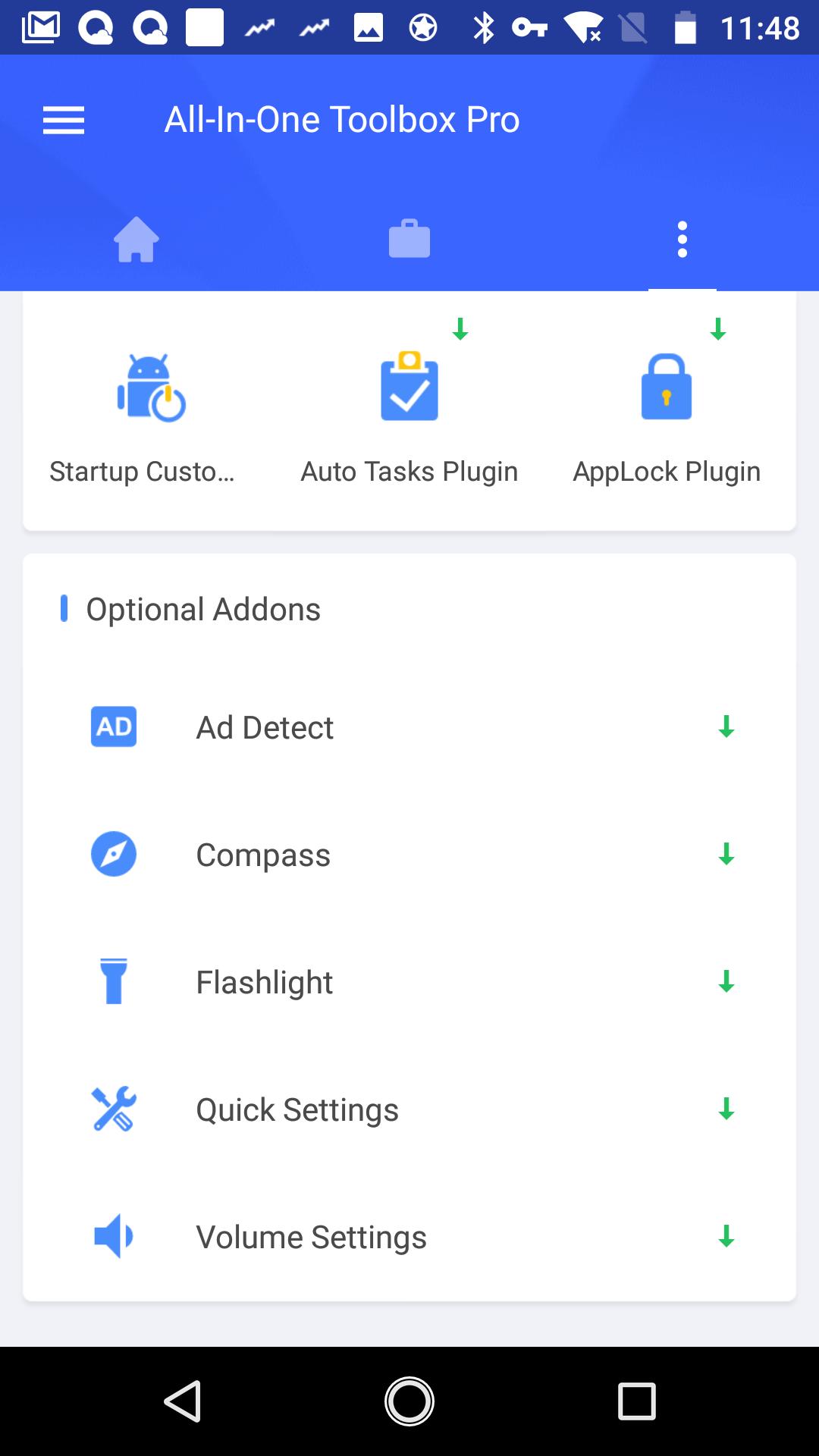Expand the Optional Addons section

pyautogui.click(x=203, y=609)
